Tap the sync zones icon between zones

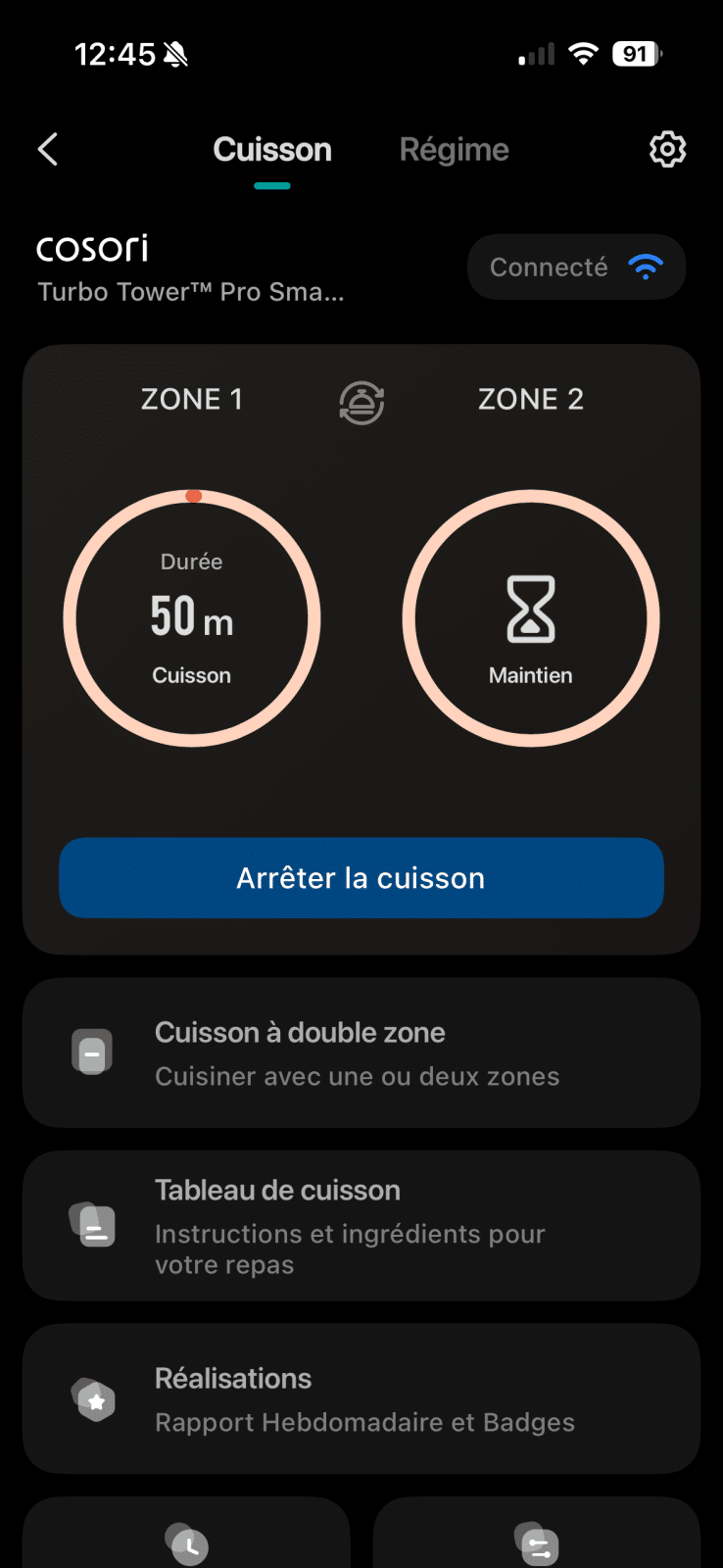[361, 402]
